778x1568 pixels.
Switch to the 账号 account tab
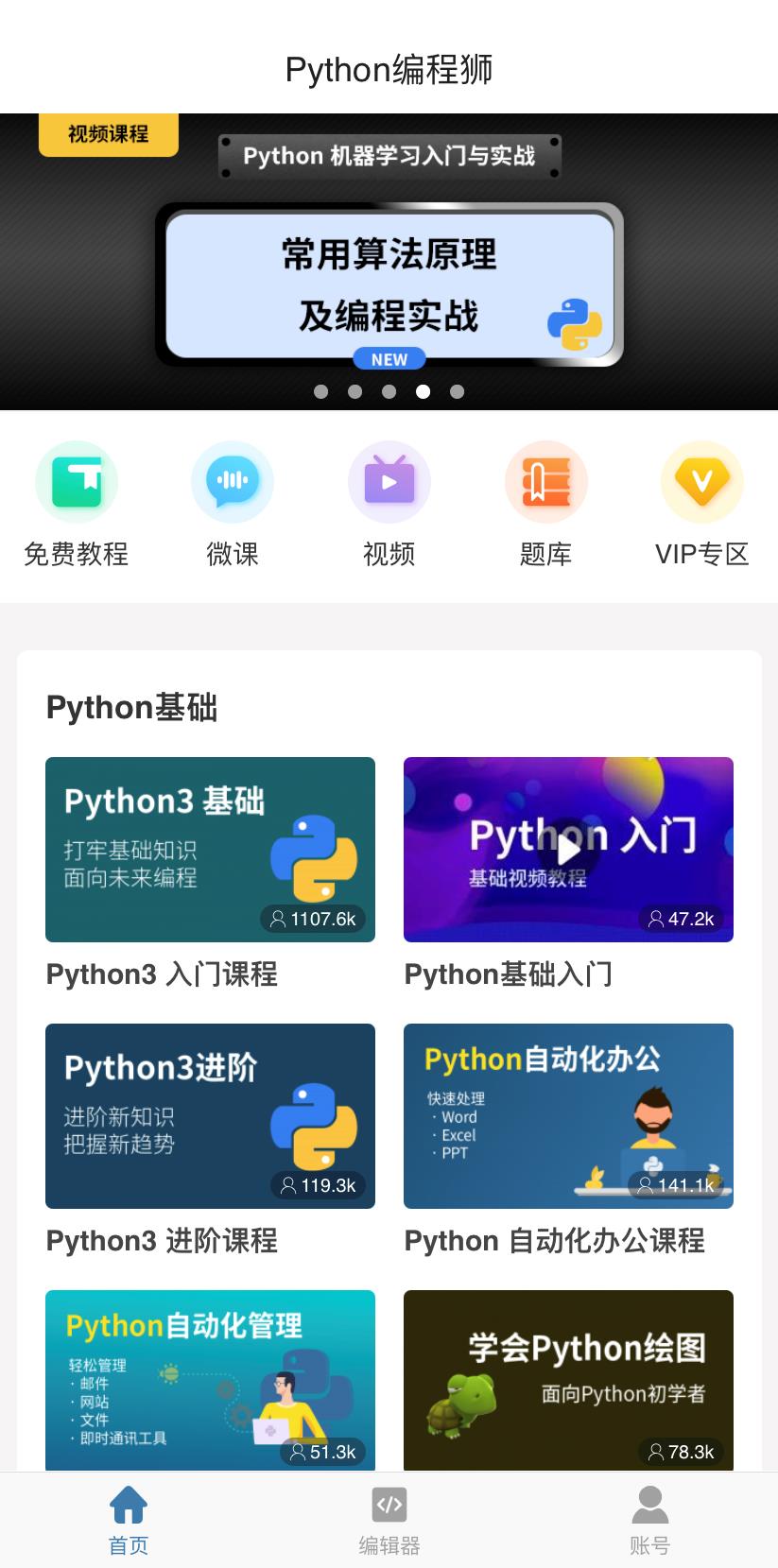(x=649, y=1519)
